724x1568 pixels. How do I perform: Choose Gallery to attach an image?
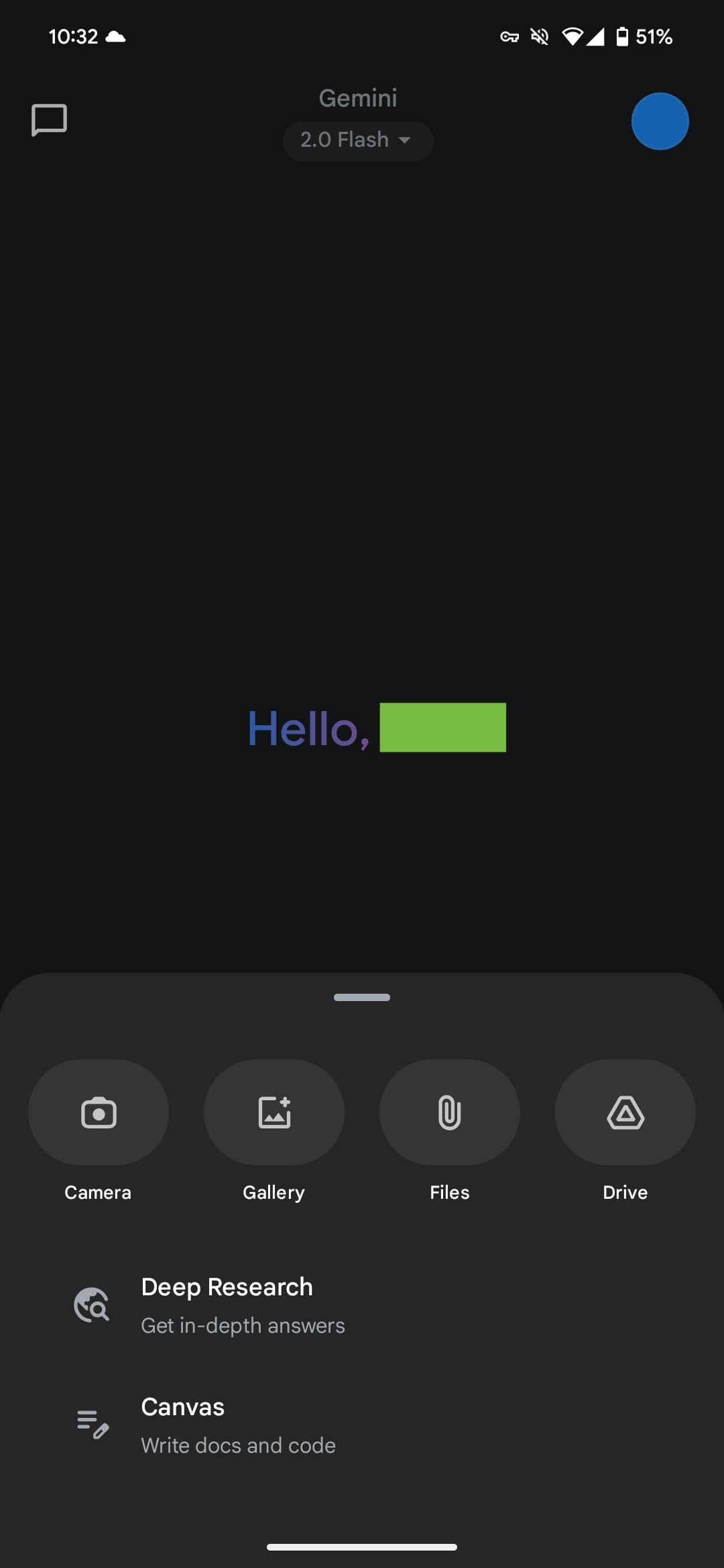tap(274, 1112)
